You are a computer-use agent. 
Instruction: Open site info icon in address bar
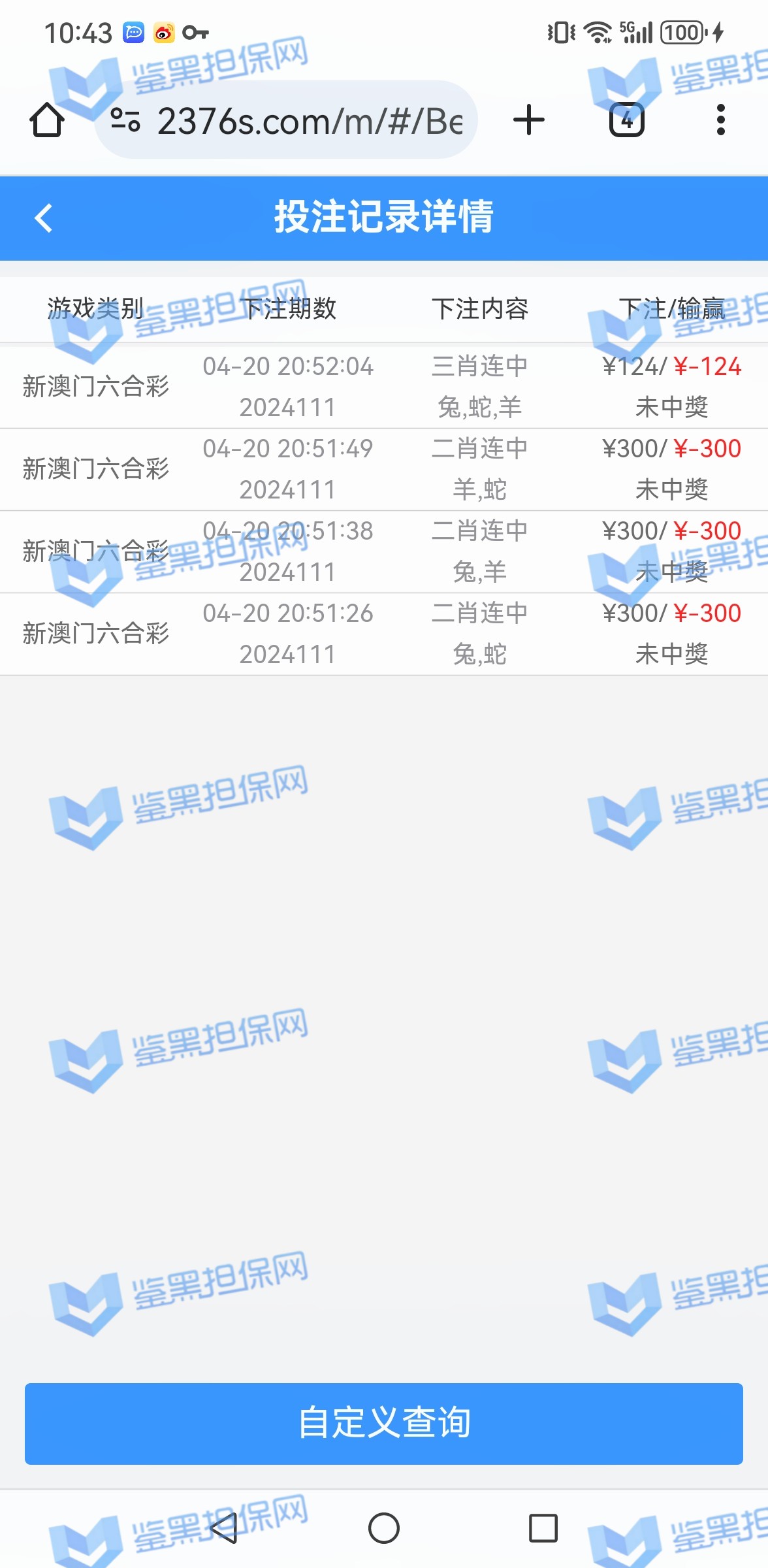point(125,120)
